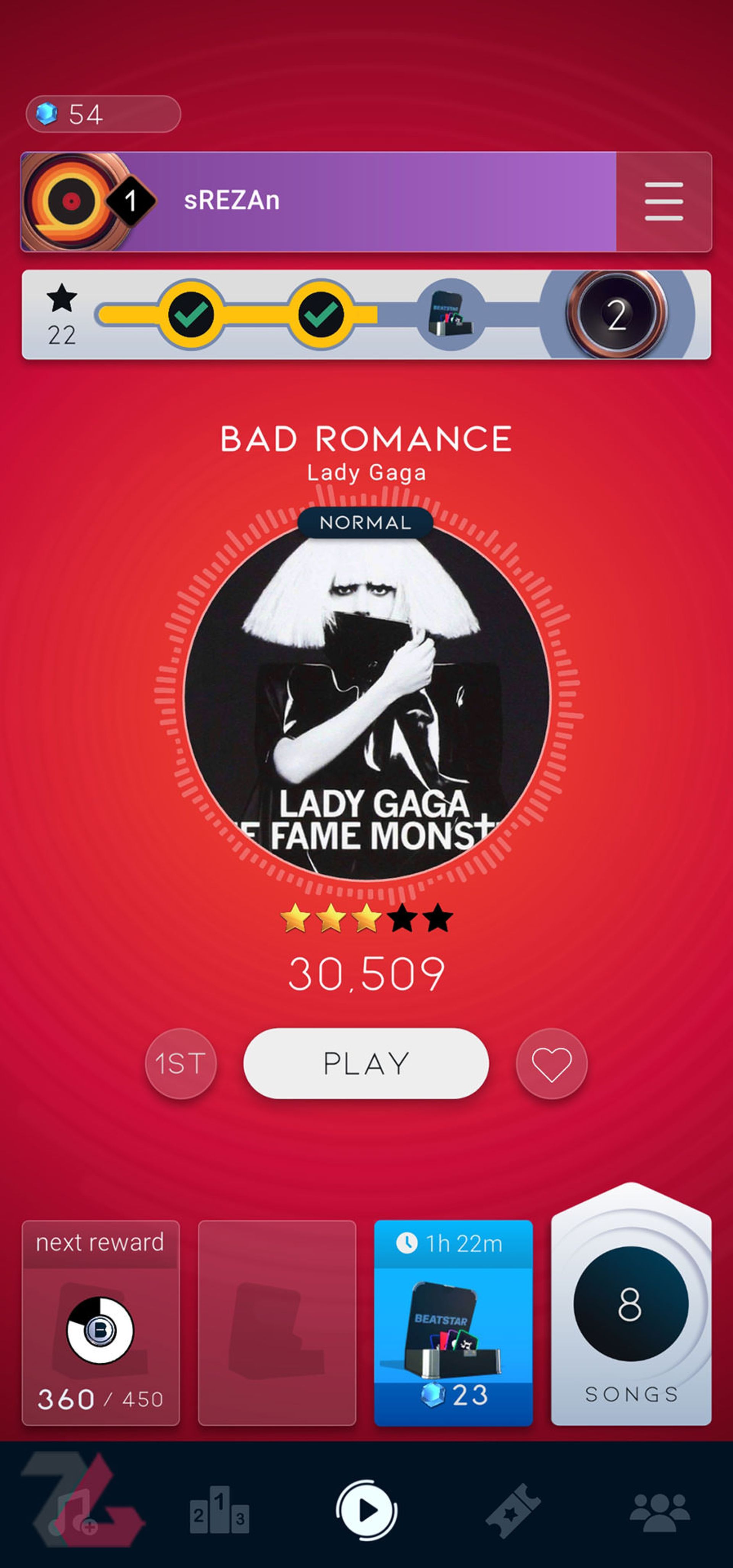The width and height of the screenshot is (733, 1568).
Task: Play the song Bad Romance
Action: [x=366, y=1063]
